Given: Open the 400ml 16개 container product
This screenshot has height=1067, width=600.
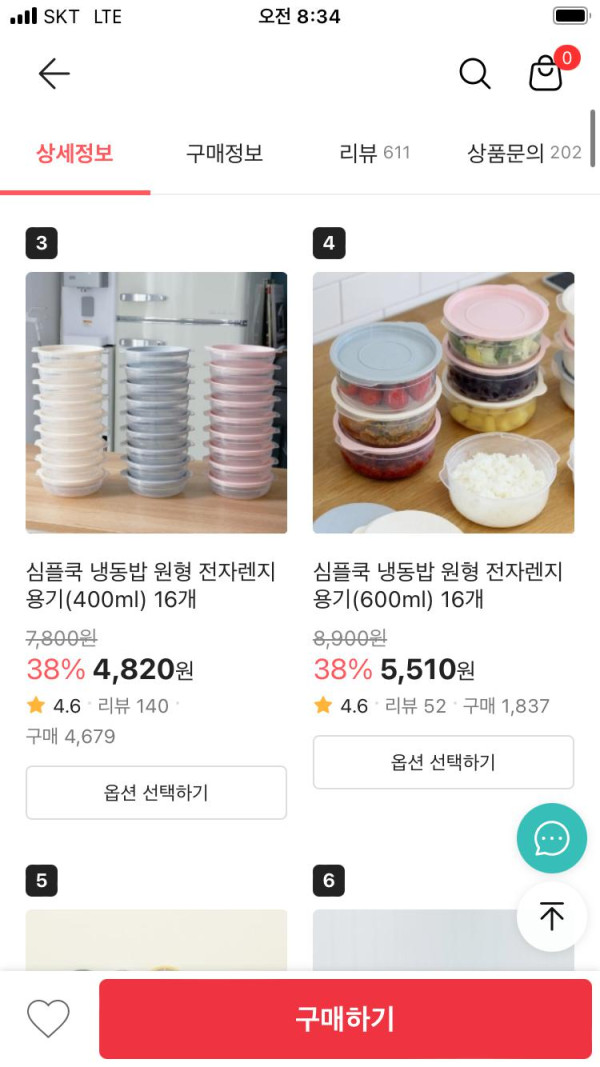Looking at the screenshot, I should click(x=156, y=402).
